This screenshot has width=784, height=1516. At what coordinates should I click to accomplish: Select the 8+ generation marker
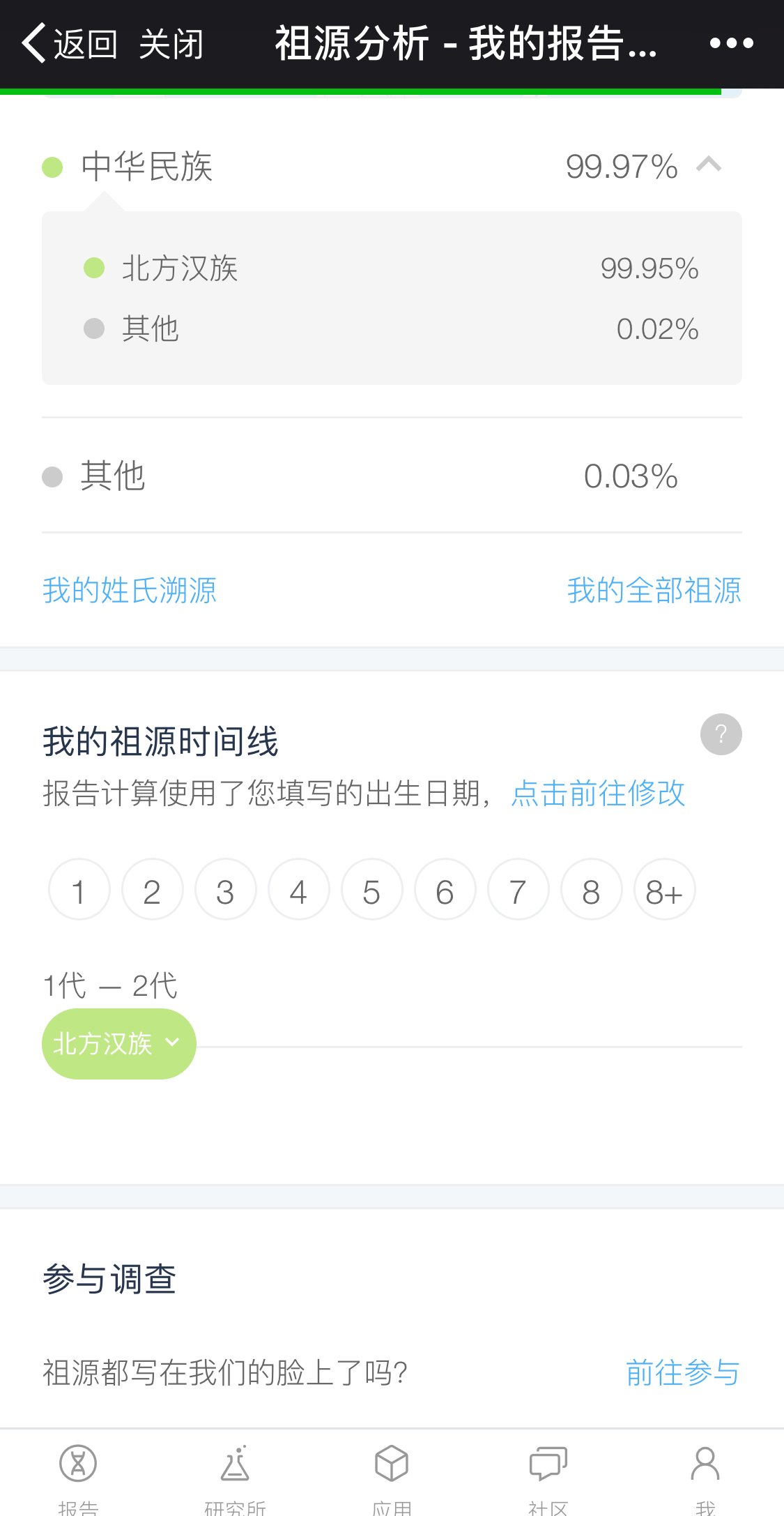[x=664, y=890]
